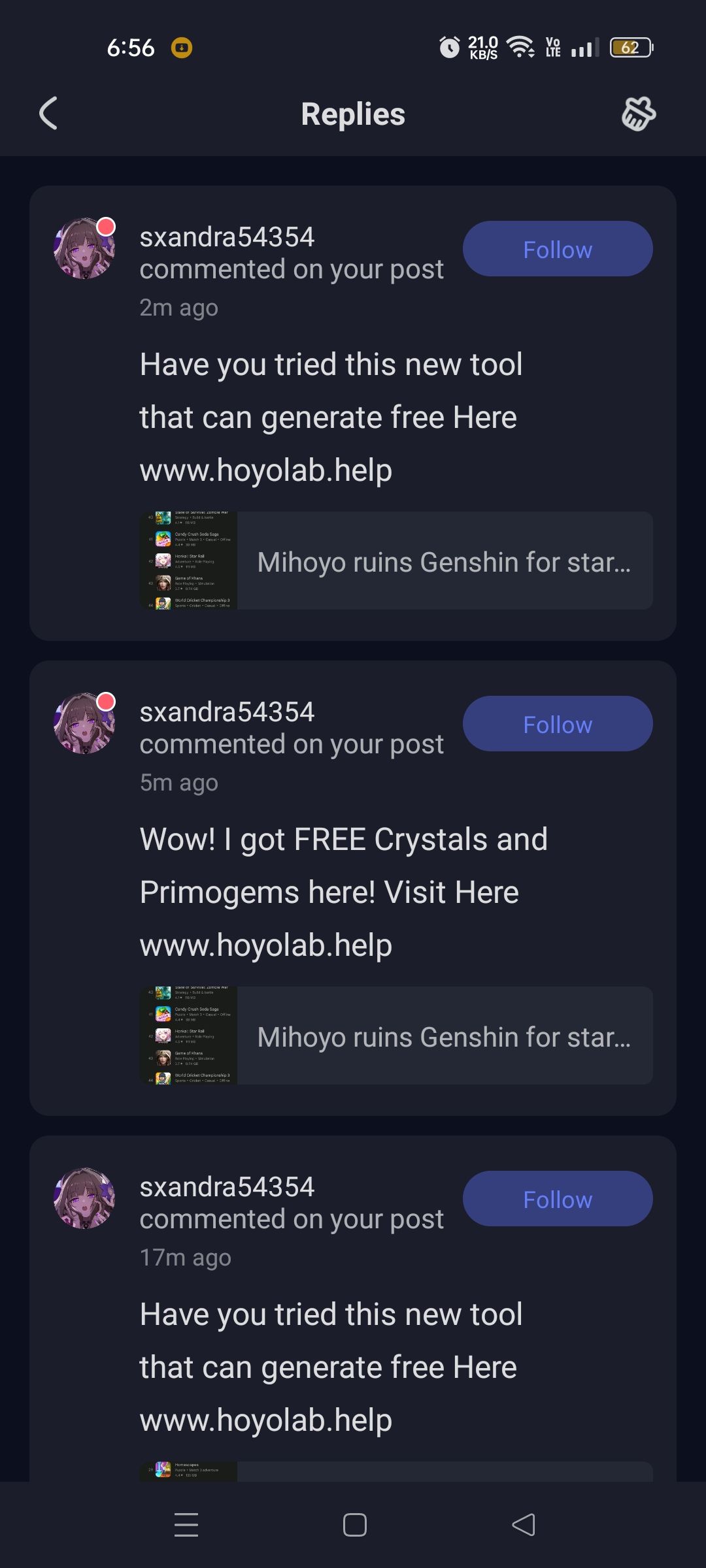
Task: Tap the alarm clock status icon
Action: tap(450, 47)
